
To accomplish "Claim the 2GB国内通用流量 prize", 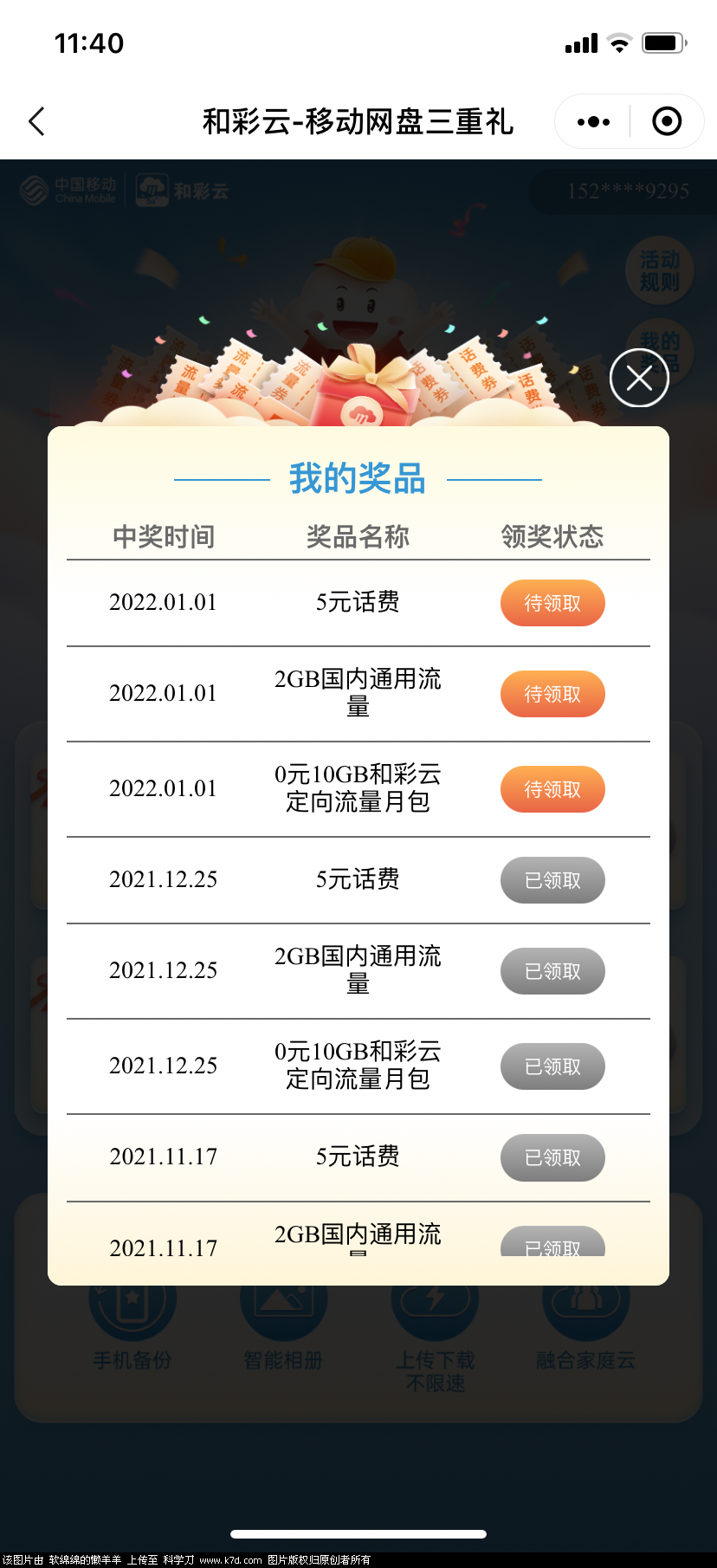I will click(x=552, y=694).
